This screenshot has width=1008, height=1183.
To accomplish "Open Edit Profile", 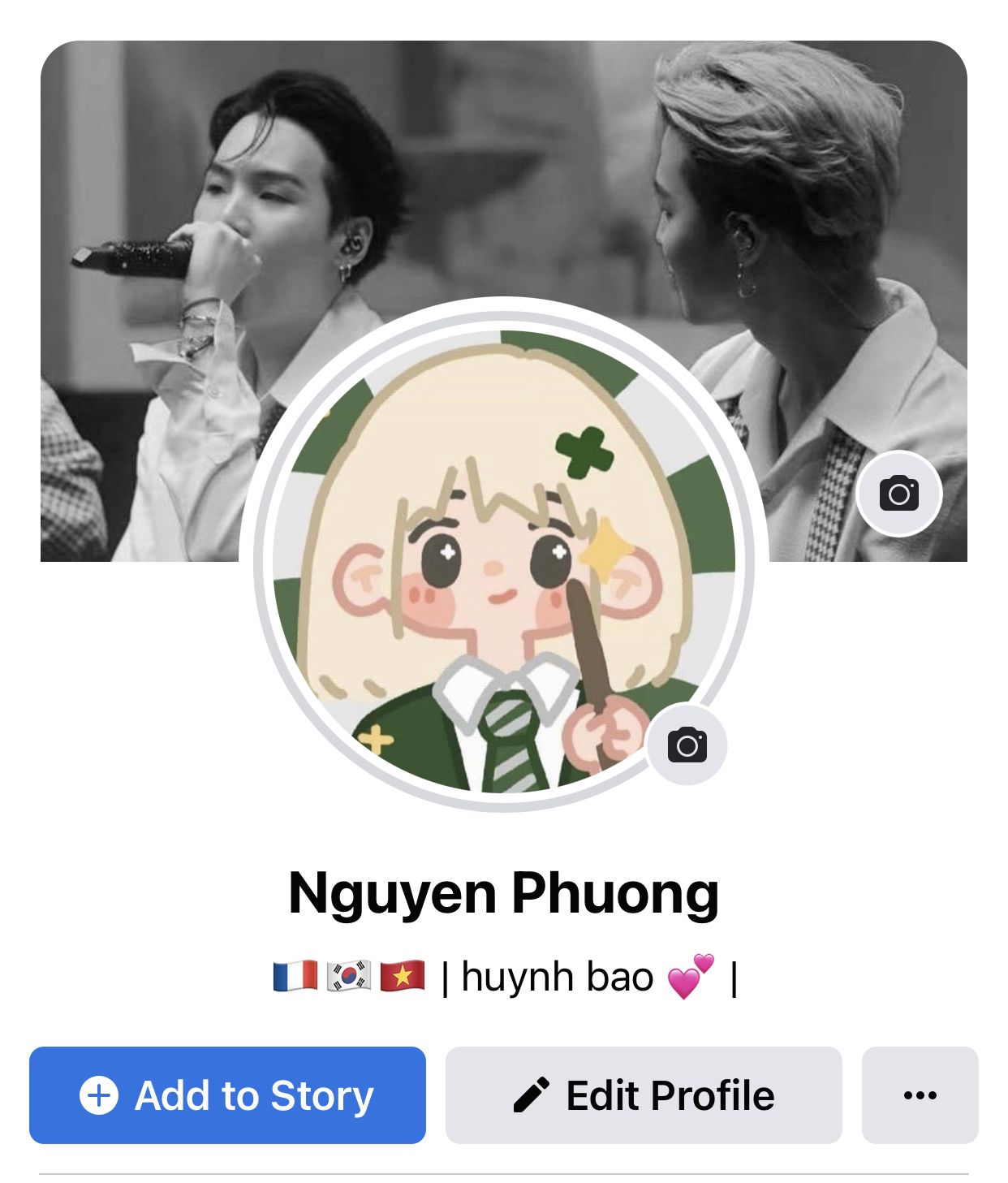I will pyautogui.click(x=643, y=1094).
